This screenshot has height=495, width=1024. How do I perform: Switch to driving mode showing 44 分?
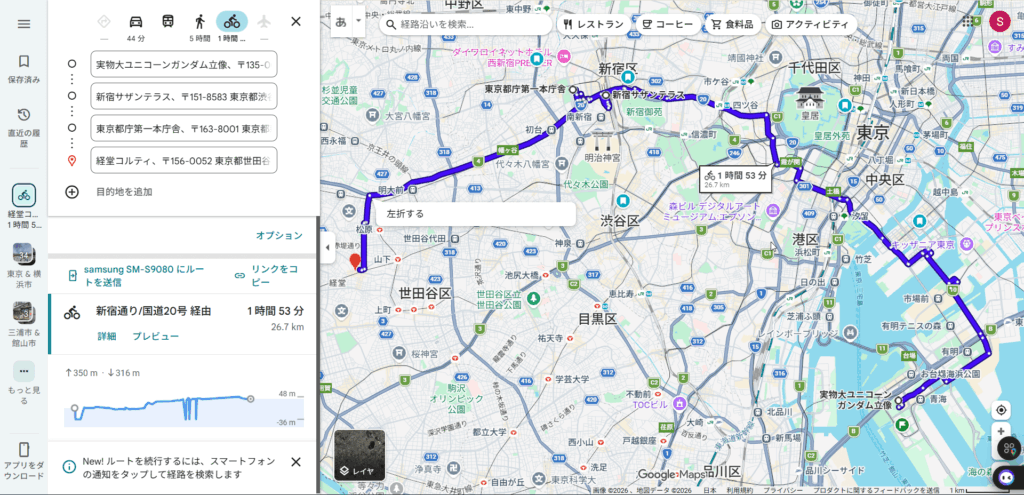point(136,25)
